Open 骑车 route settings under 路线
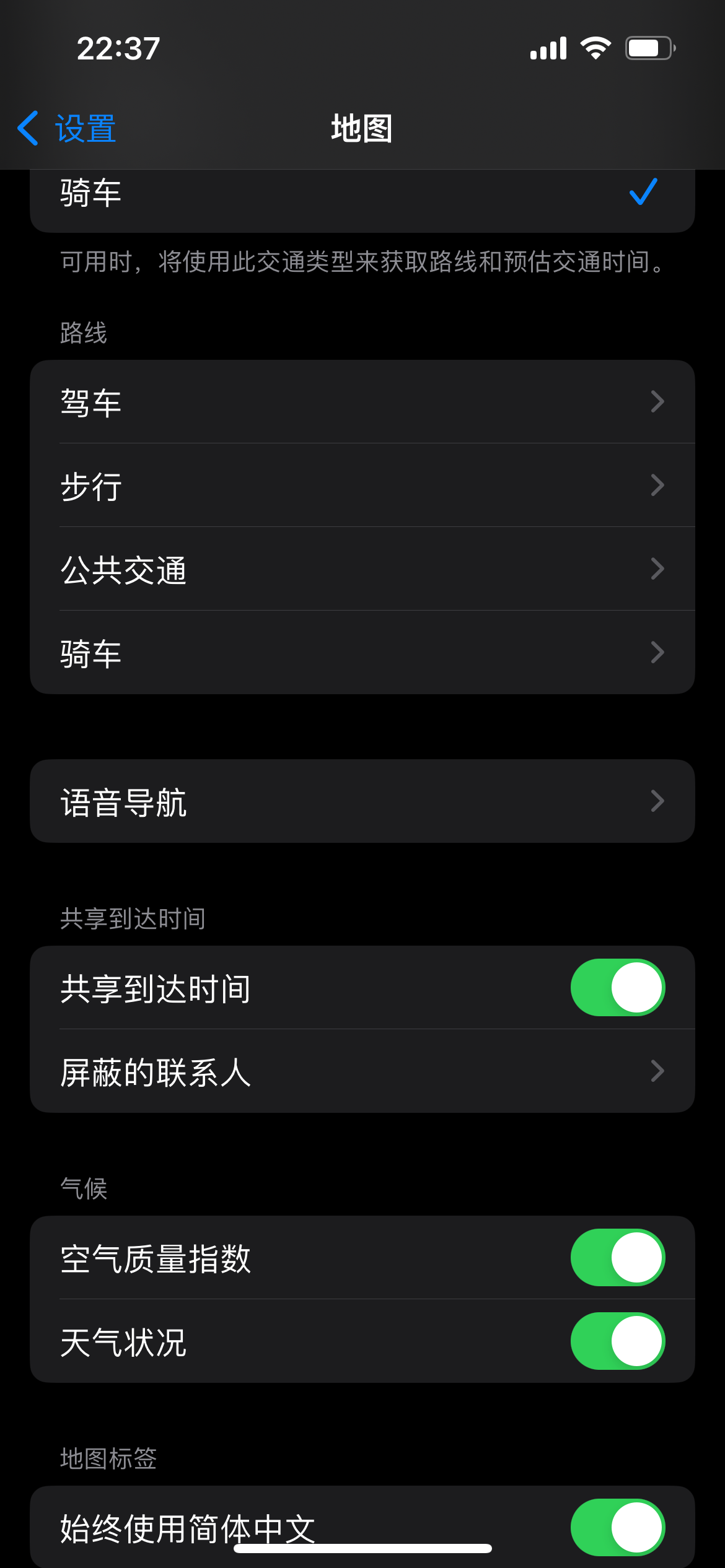 coord(362,653)
